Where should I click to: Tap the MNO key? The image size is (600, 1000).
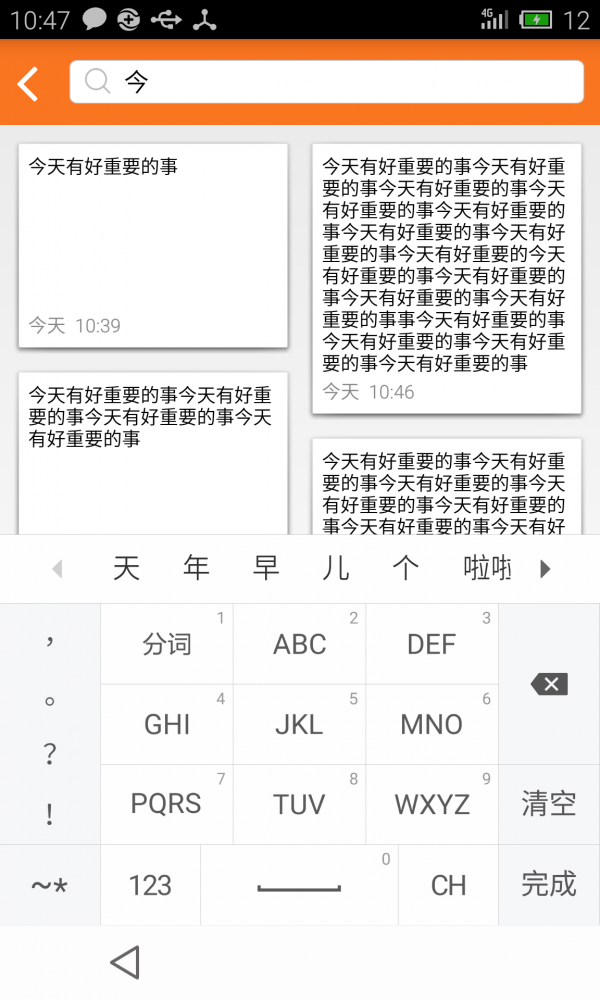tap(432, 724)
